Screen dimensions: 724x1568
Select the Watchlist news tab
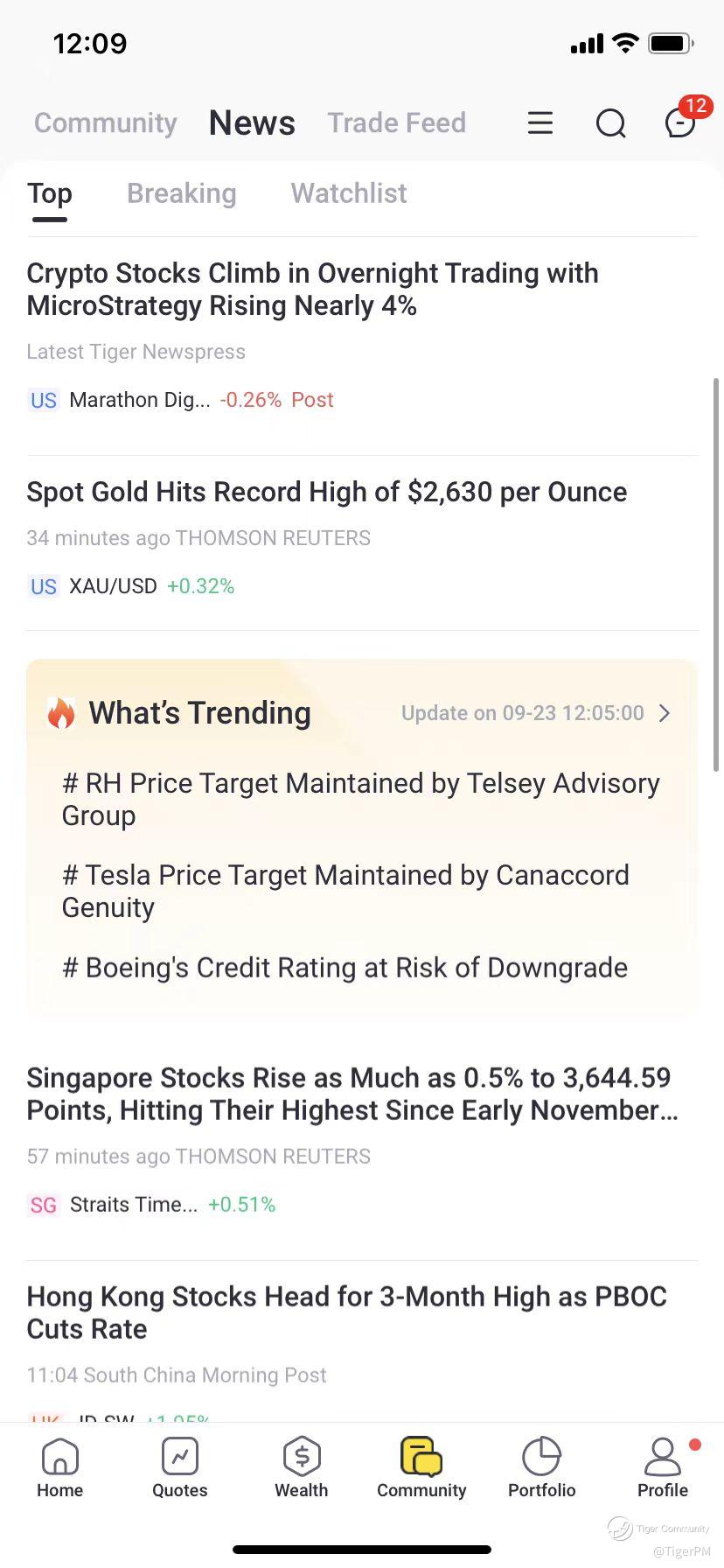pyautogui.click(x=348, y=193)
